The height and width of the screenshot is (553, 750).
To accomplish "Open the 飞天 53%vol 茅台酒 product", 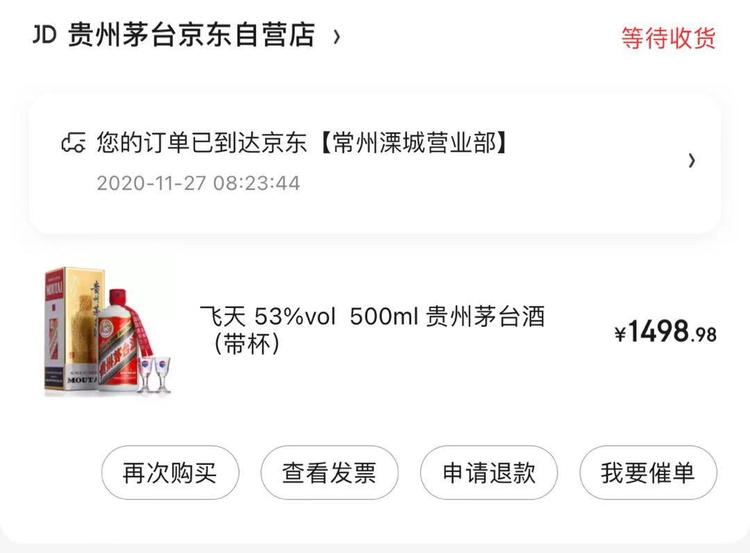I will pos(372,330).
